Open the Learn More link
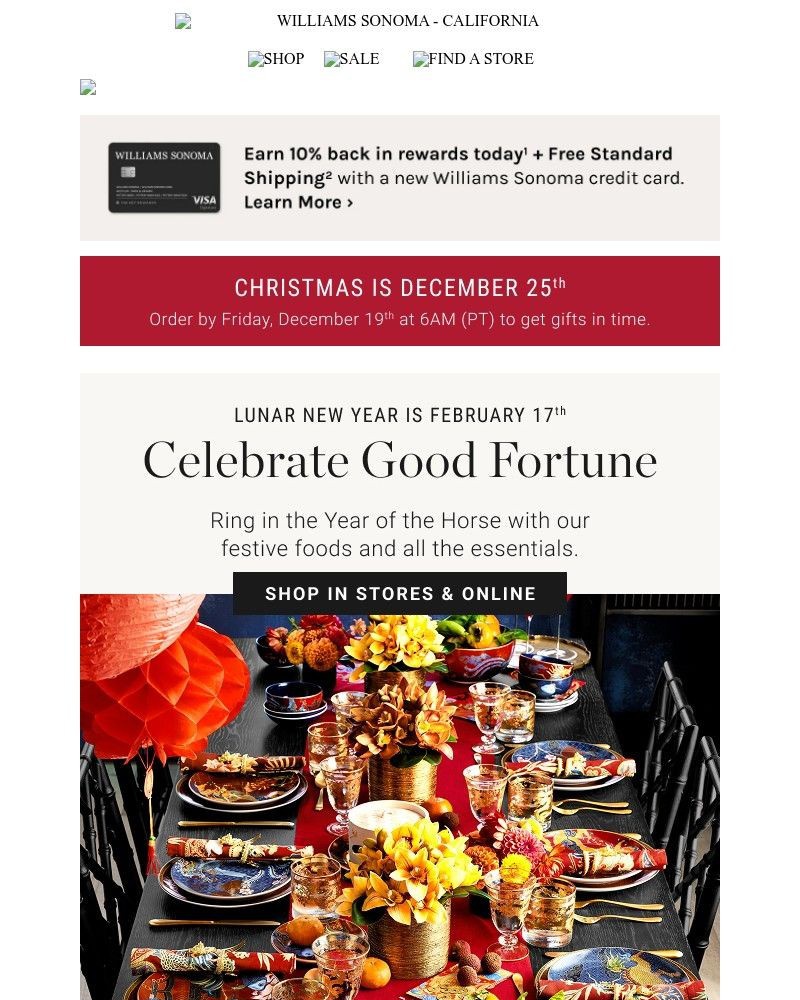 tap(297, 203)
